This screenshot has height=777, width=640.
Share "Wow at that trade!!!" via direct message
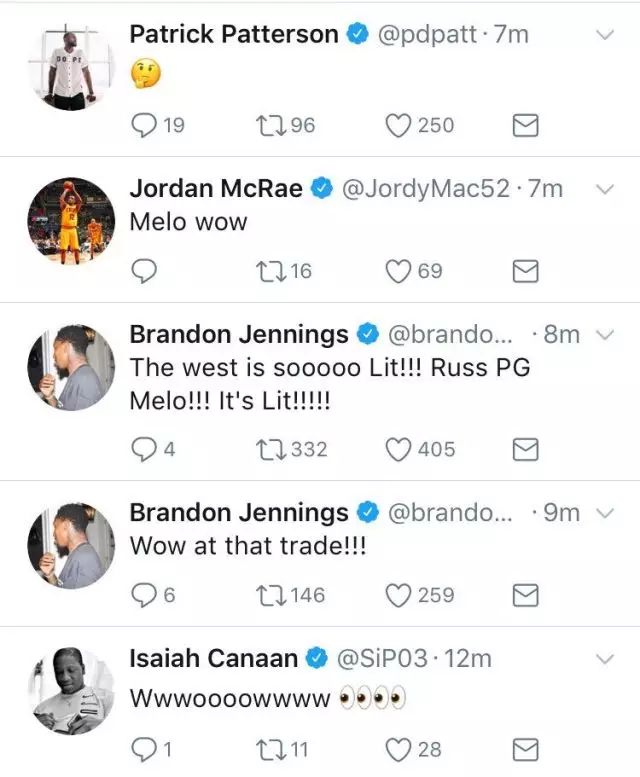point(525,595)
